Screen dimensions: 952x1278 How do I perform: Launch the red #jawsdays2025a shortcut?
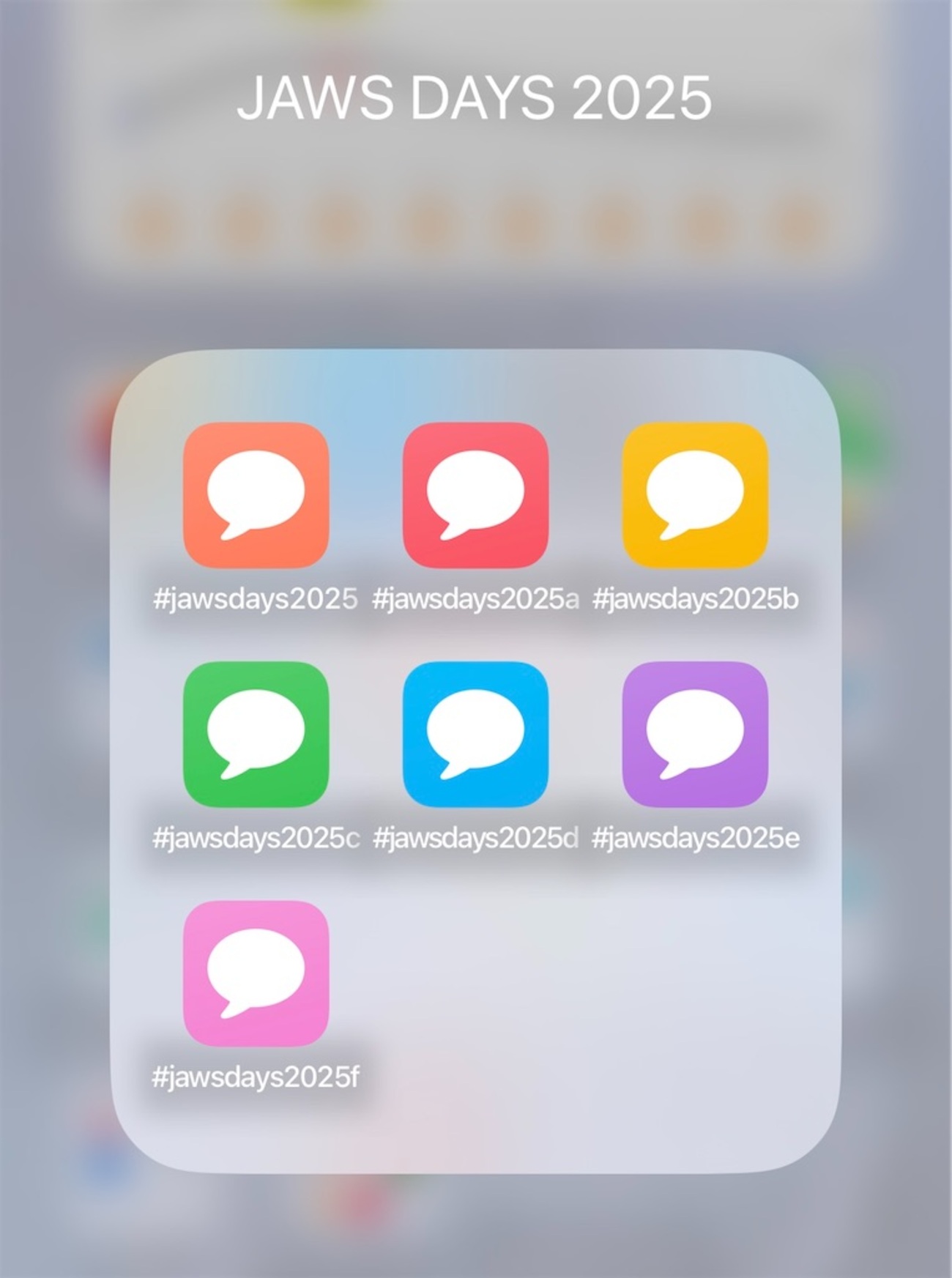click(475, 494)
